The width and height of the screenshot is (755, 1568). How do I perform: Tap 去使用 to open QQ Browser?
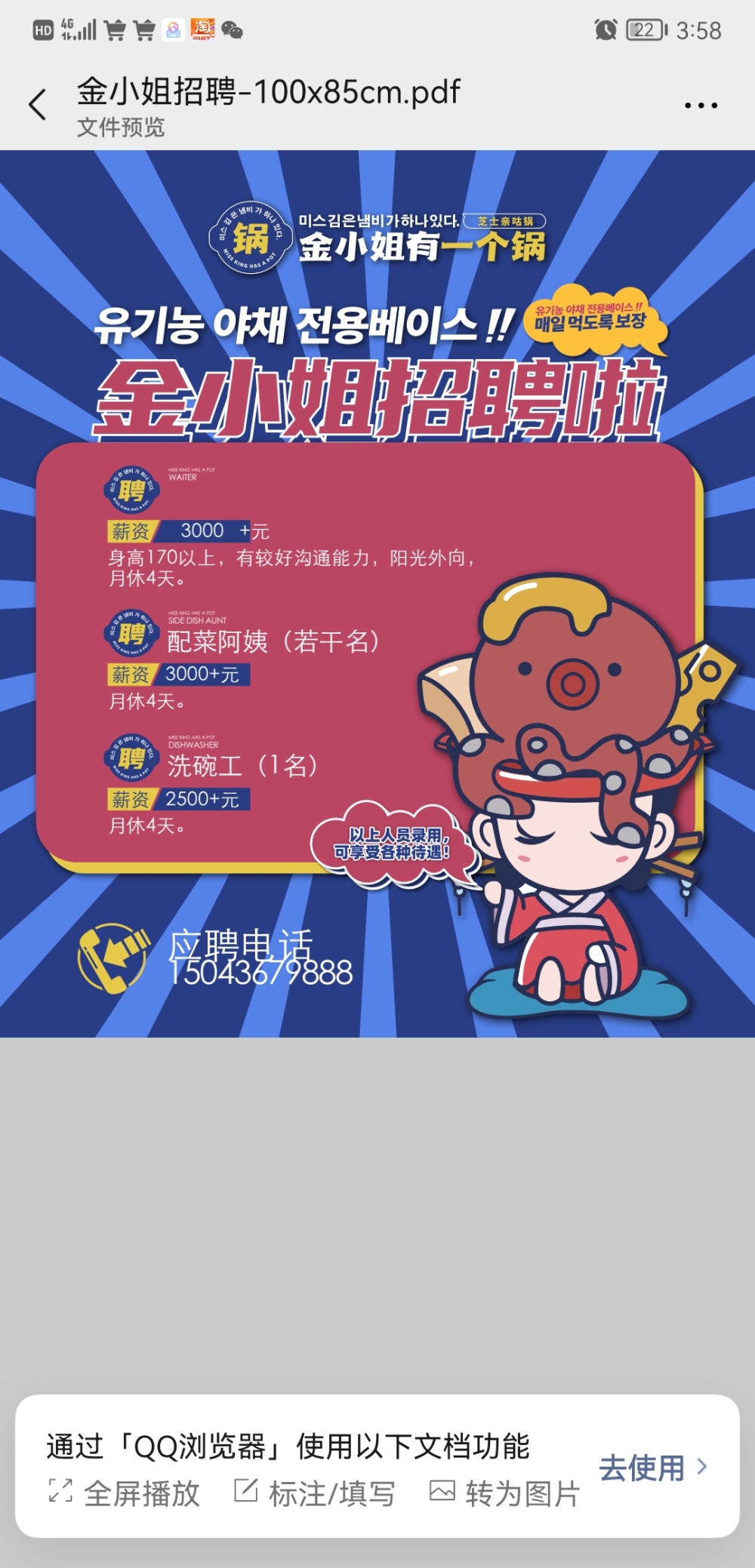652,1468
